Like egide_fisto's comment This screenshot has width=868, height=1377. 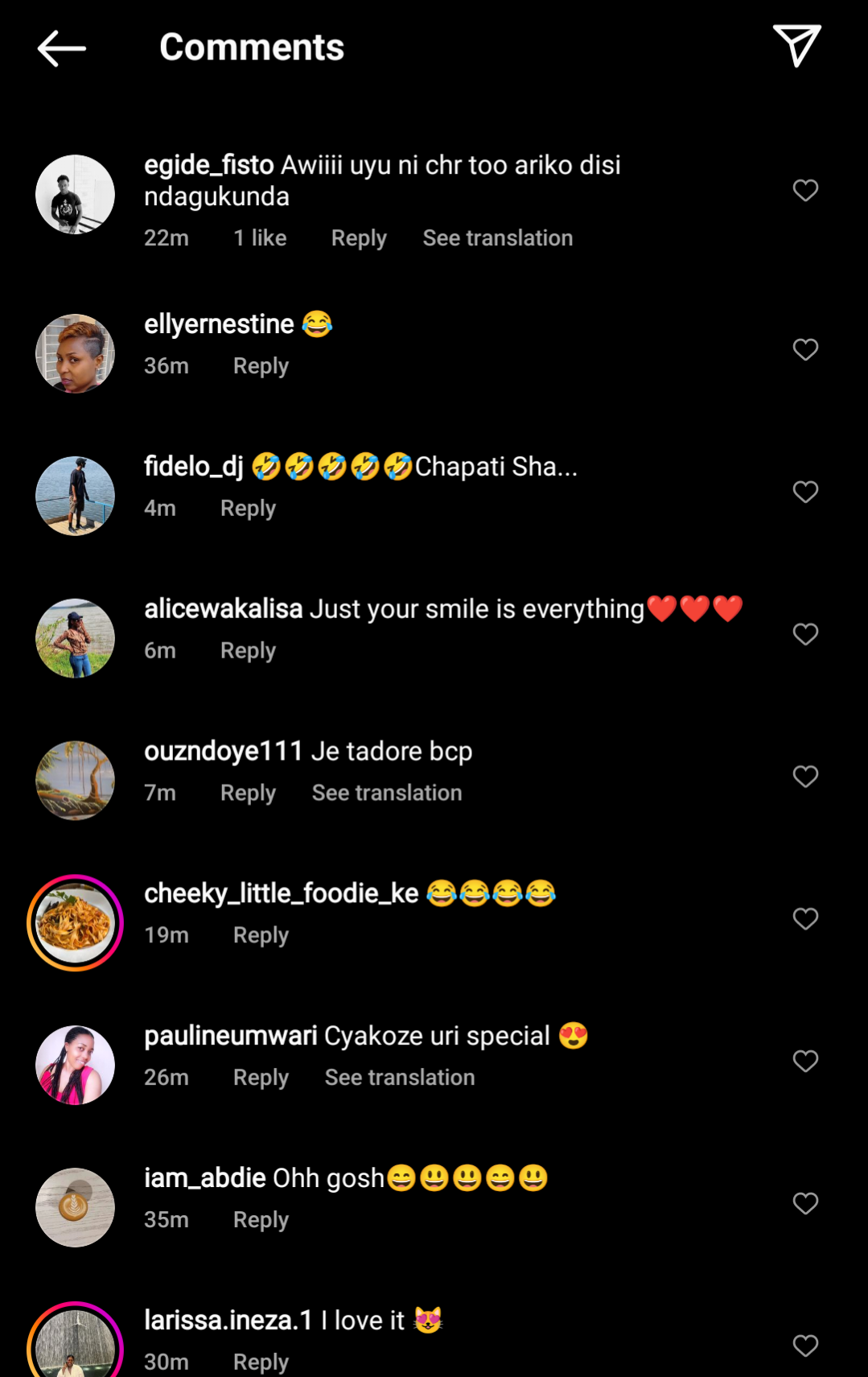click(805, 191)
